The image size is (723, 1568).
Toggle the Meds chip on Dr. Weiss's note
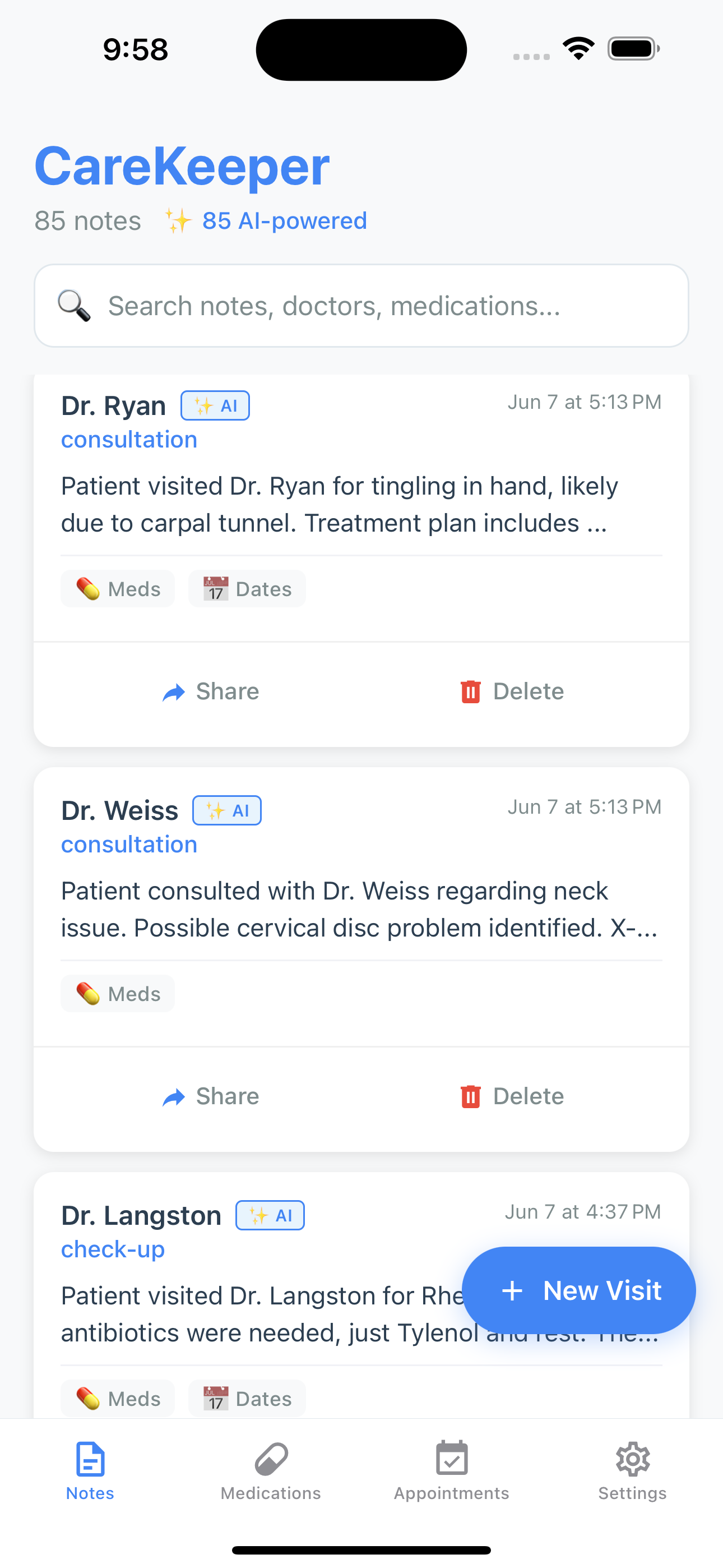tap(117, 993)
